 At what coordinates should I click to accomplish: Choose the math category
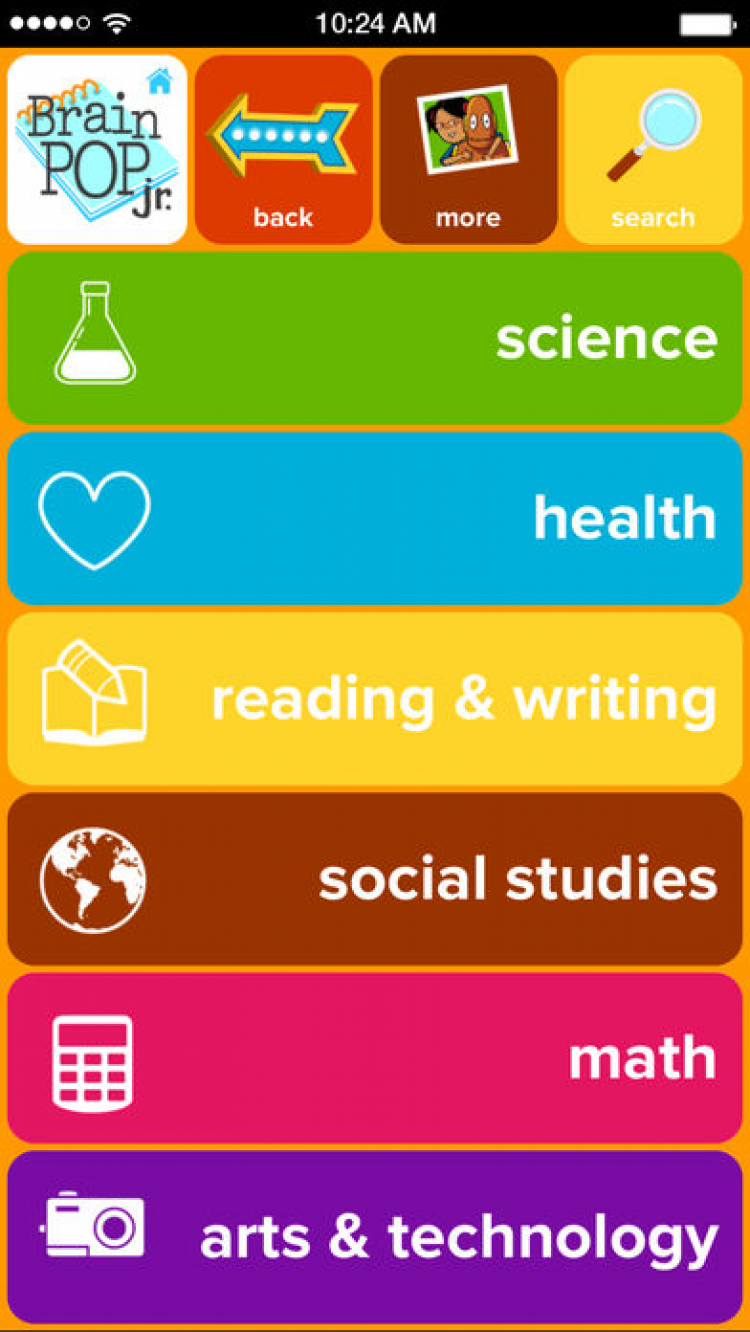pos(375,1058)
